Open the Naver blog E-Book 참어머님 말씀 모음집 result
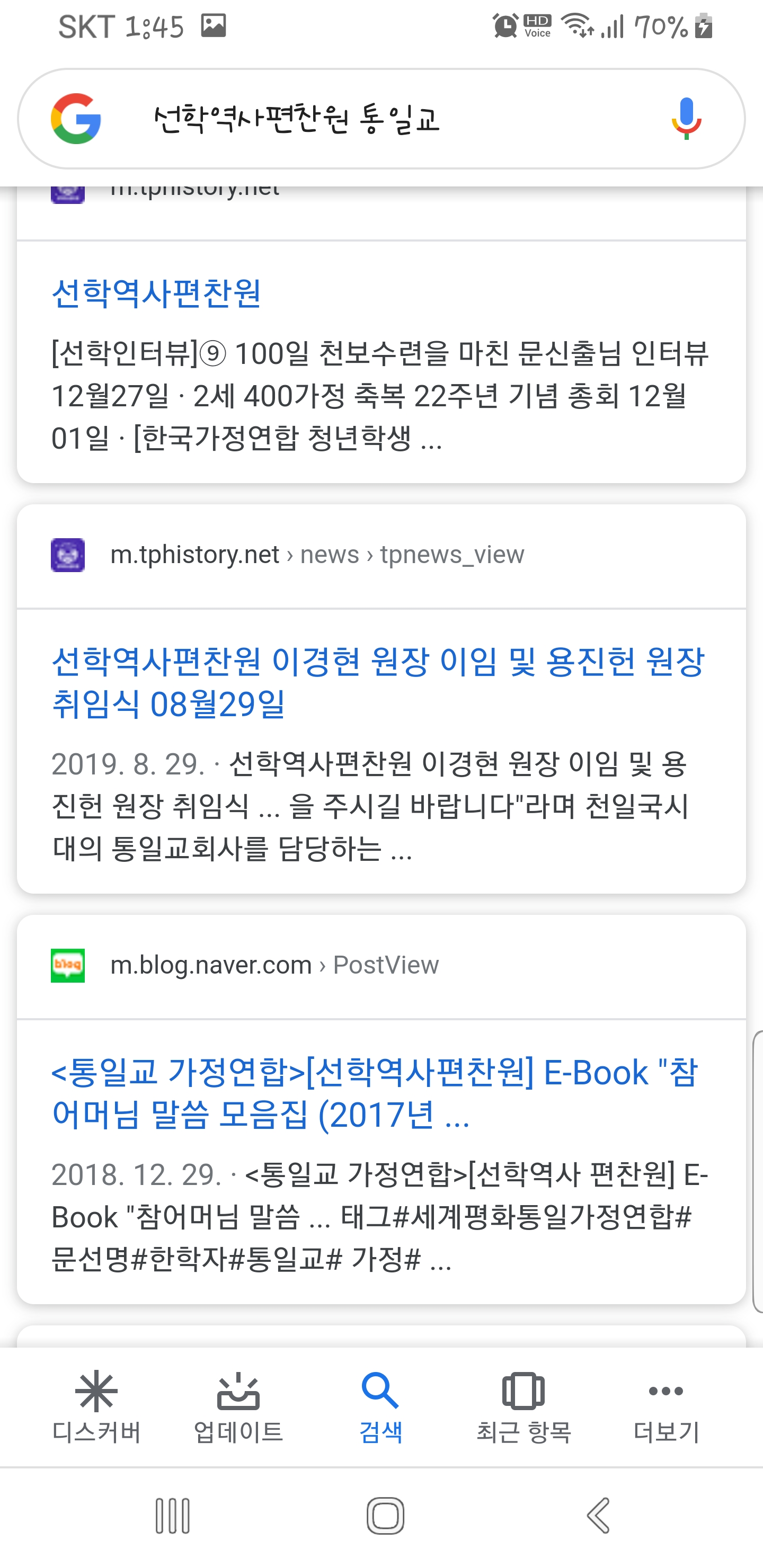Screen dimensions: 763x1568 coord(375,1093)
